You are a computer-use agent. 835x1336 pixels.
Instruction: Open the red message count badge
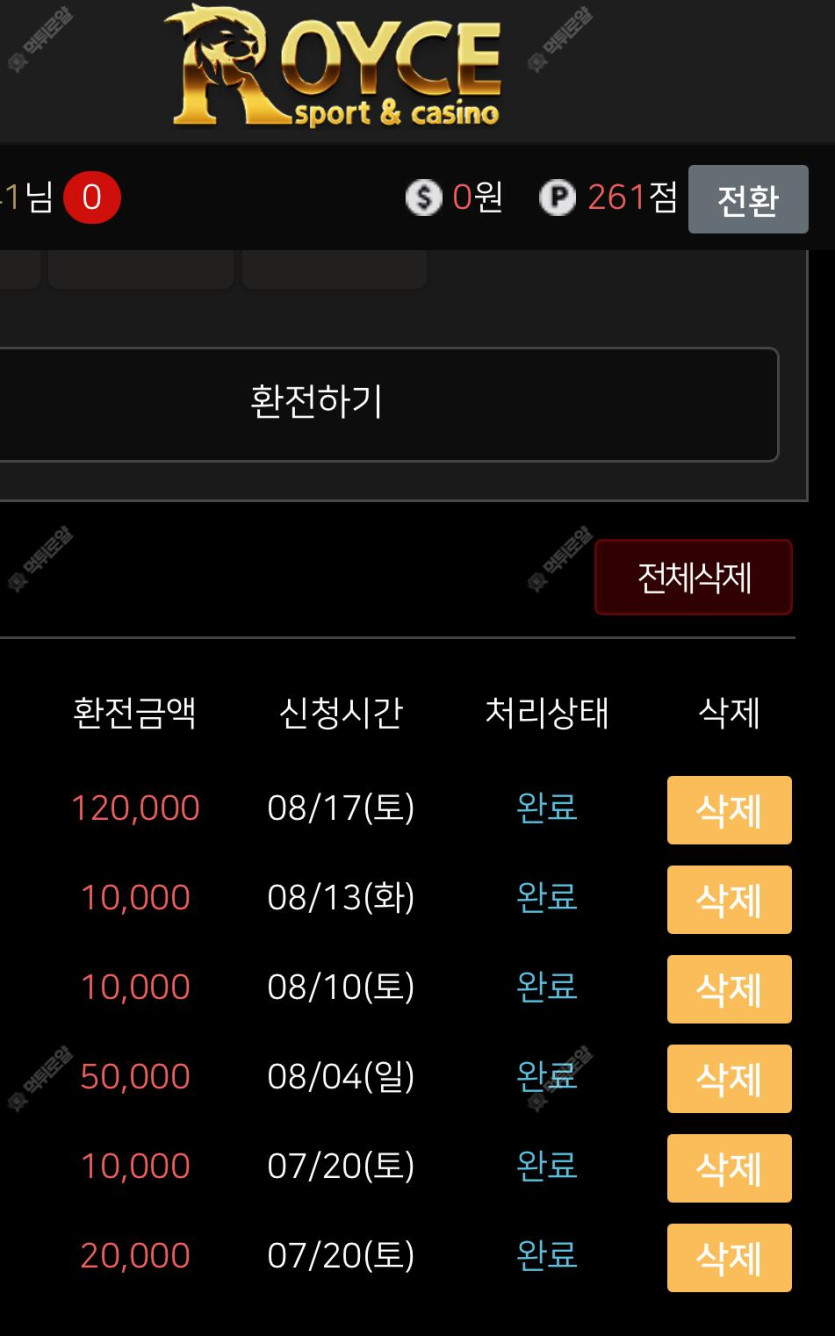tap(92, 198)
